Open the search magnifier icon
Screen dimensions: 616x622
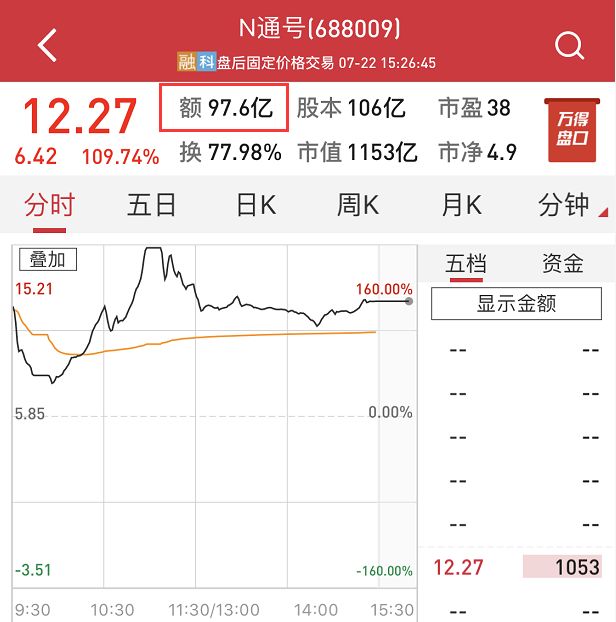tap(569, 44)
